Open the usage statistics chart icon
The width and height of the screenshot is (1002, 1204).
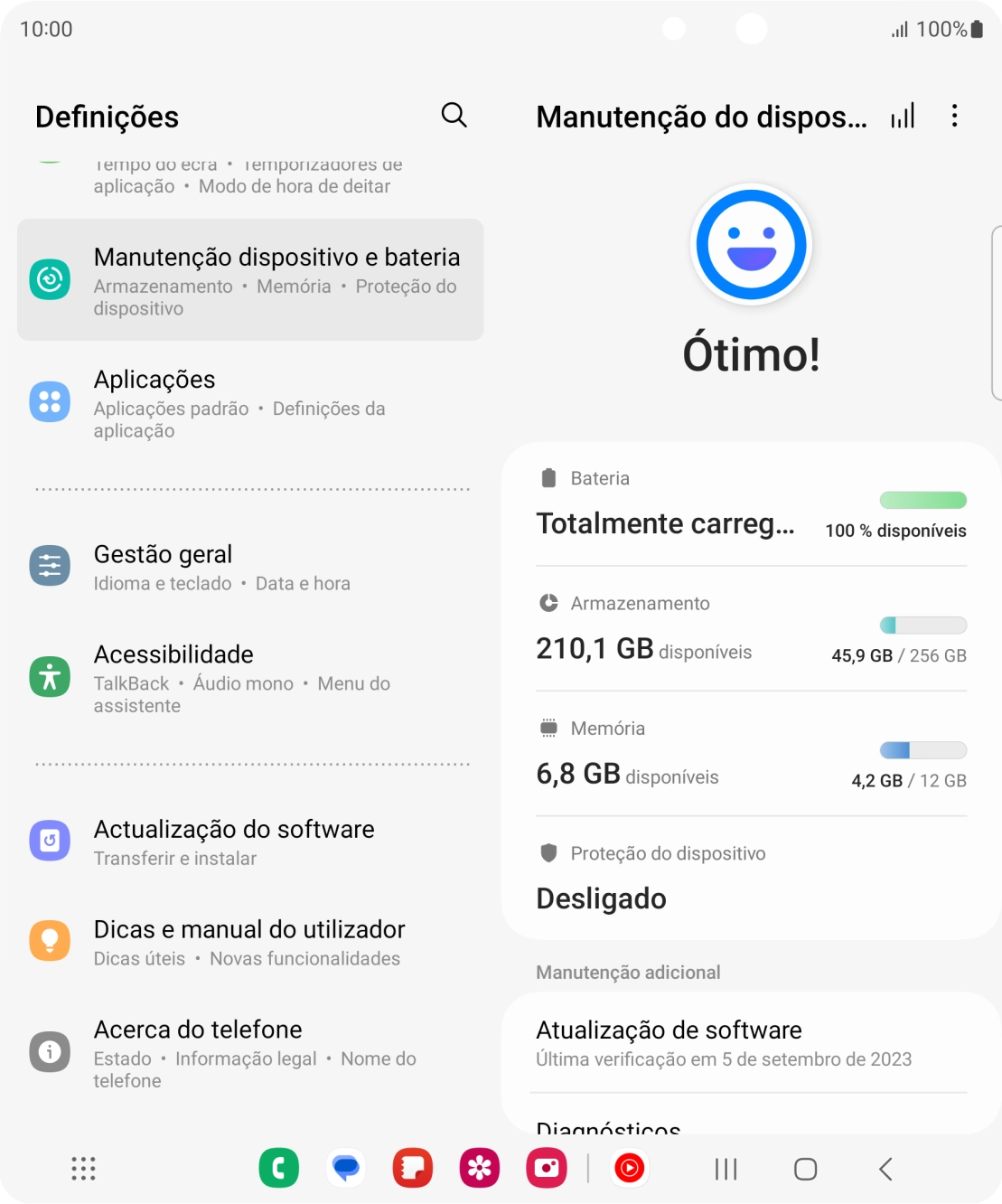coord(904,116)
